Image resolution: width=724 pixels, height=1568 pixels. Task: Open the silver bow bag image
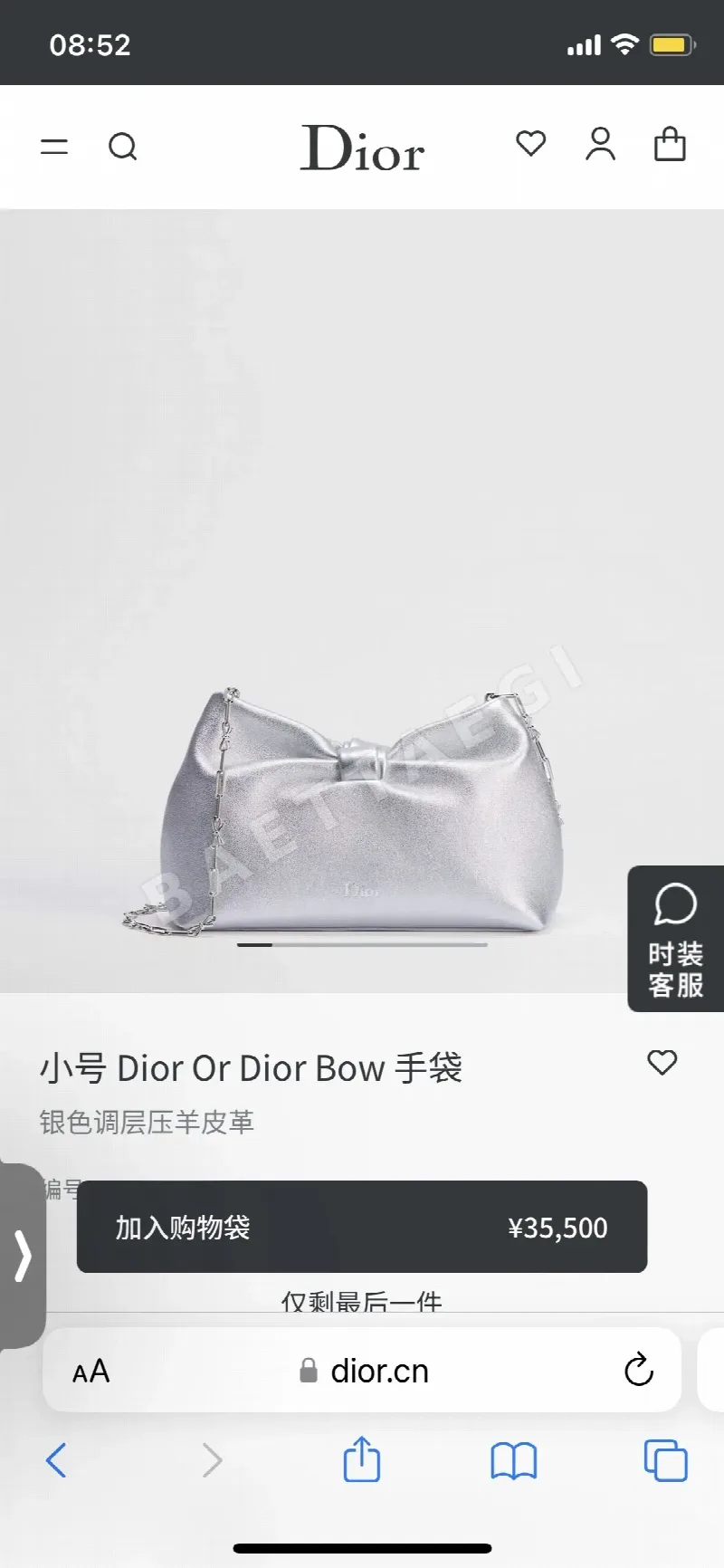(344, 811)
